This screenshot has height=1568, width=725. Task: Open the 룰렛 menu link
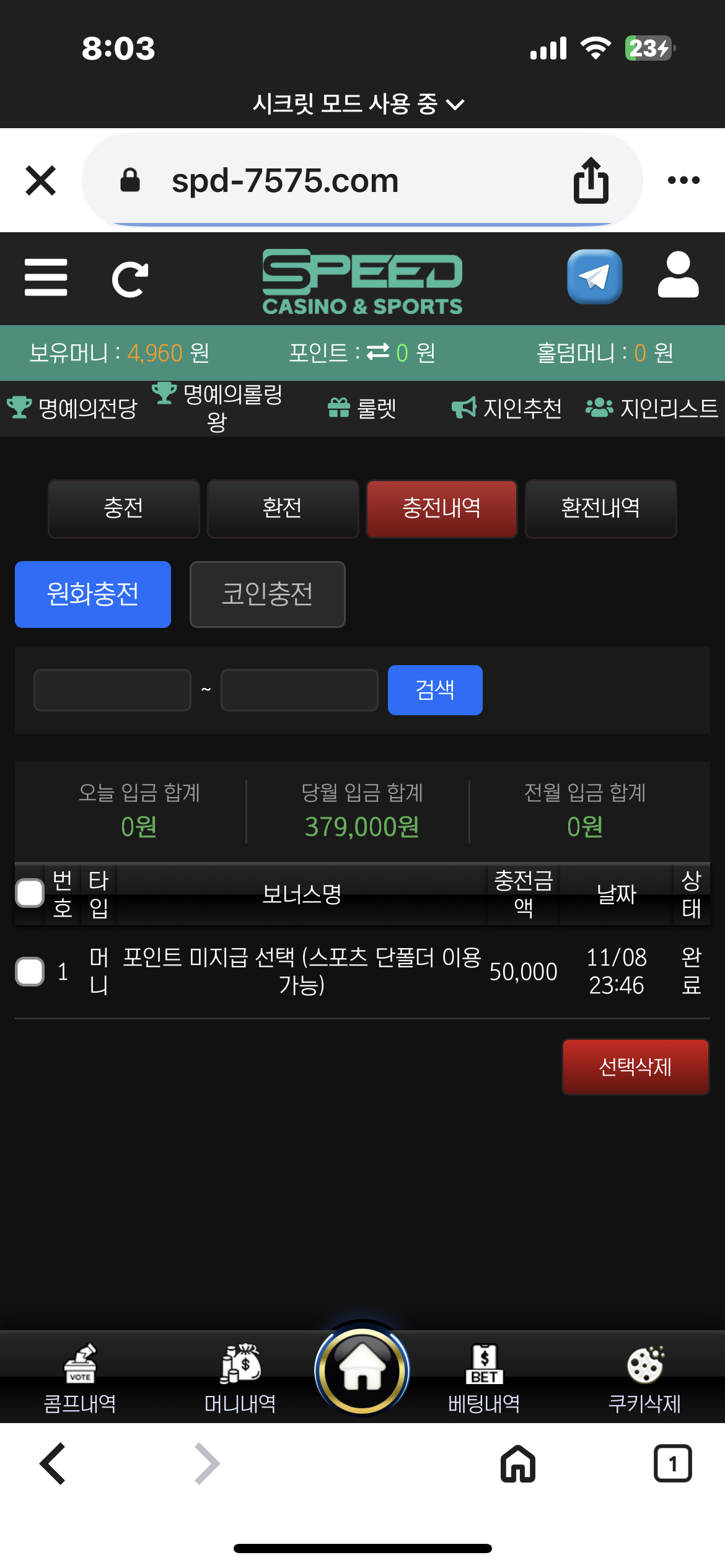click(362, 408)
